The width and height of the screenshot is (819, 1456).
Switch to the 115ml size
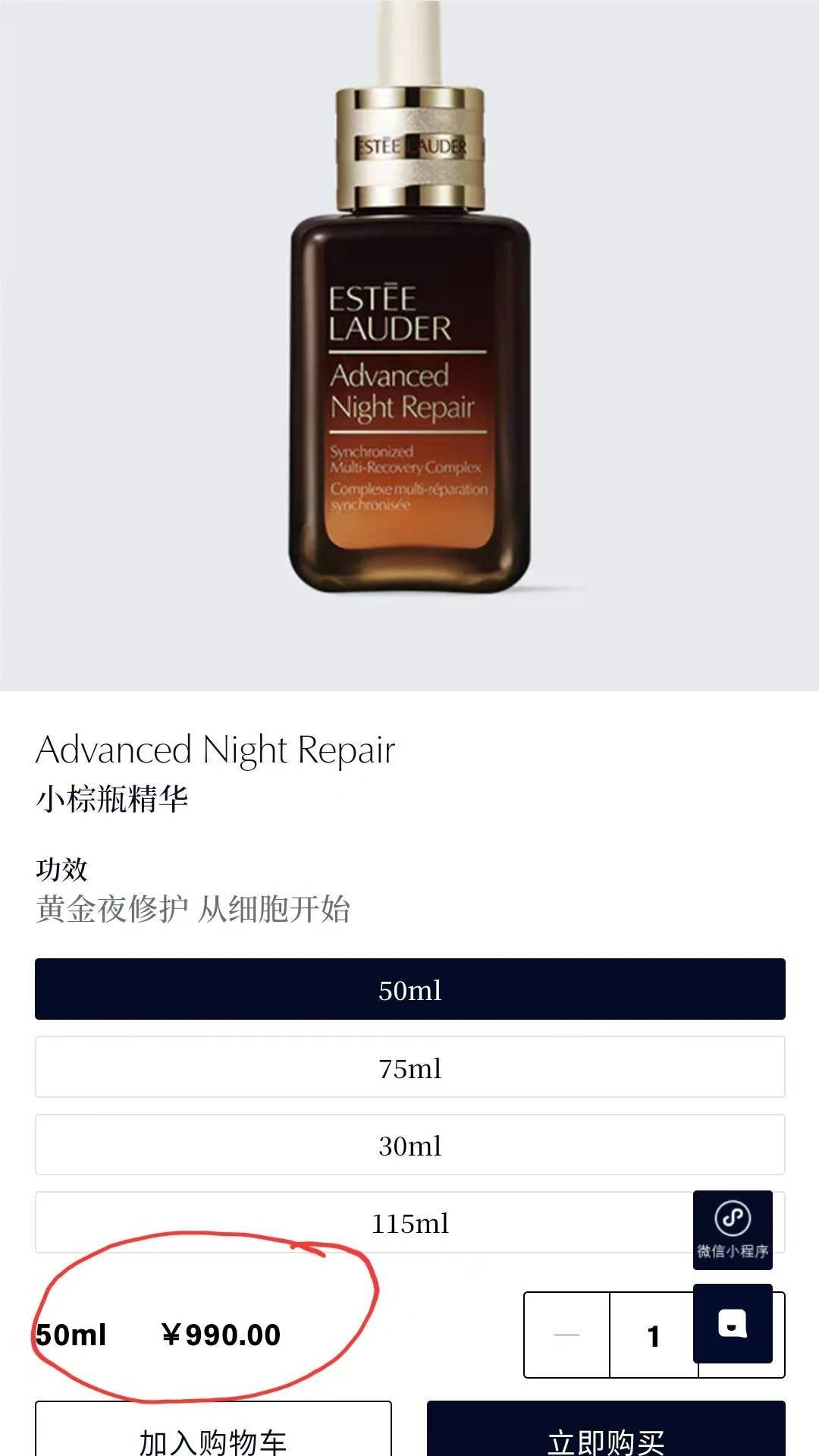tap(409, 1223)
